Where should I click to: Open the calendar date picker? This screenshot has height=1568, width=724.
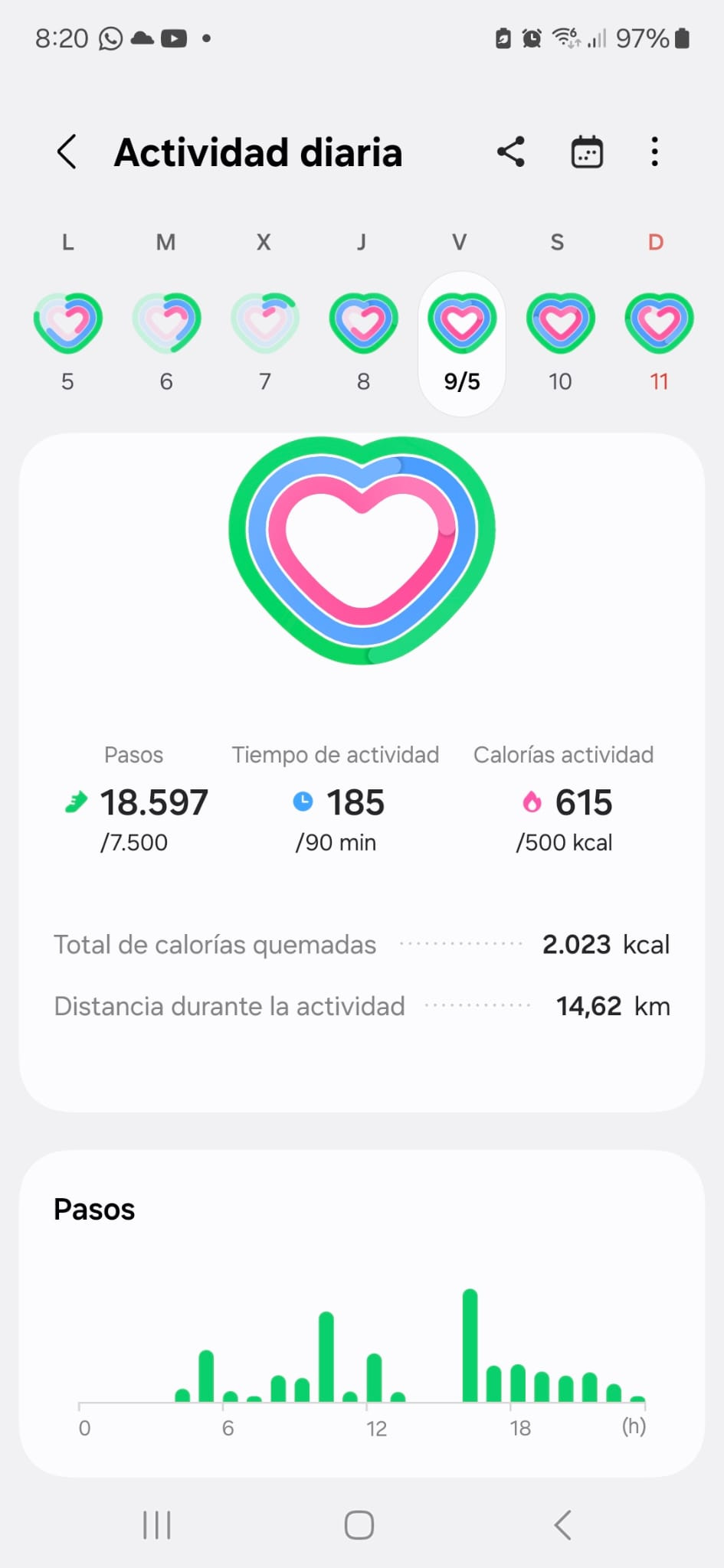587,152
